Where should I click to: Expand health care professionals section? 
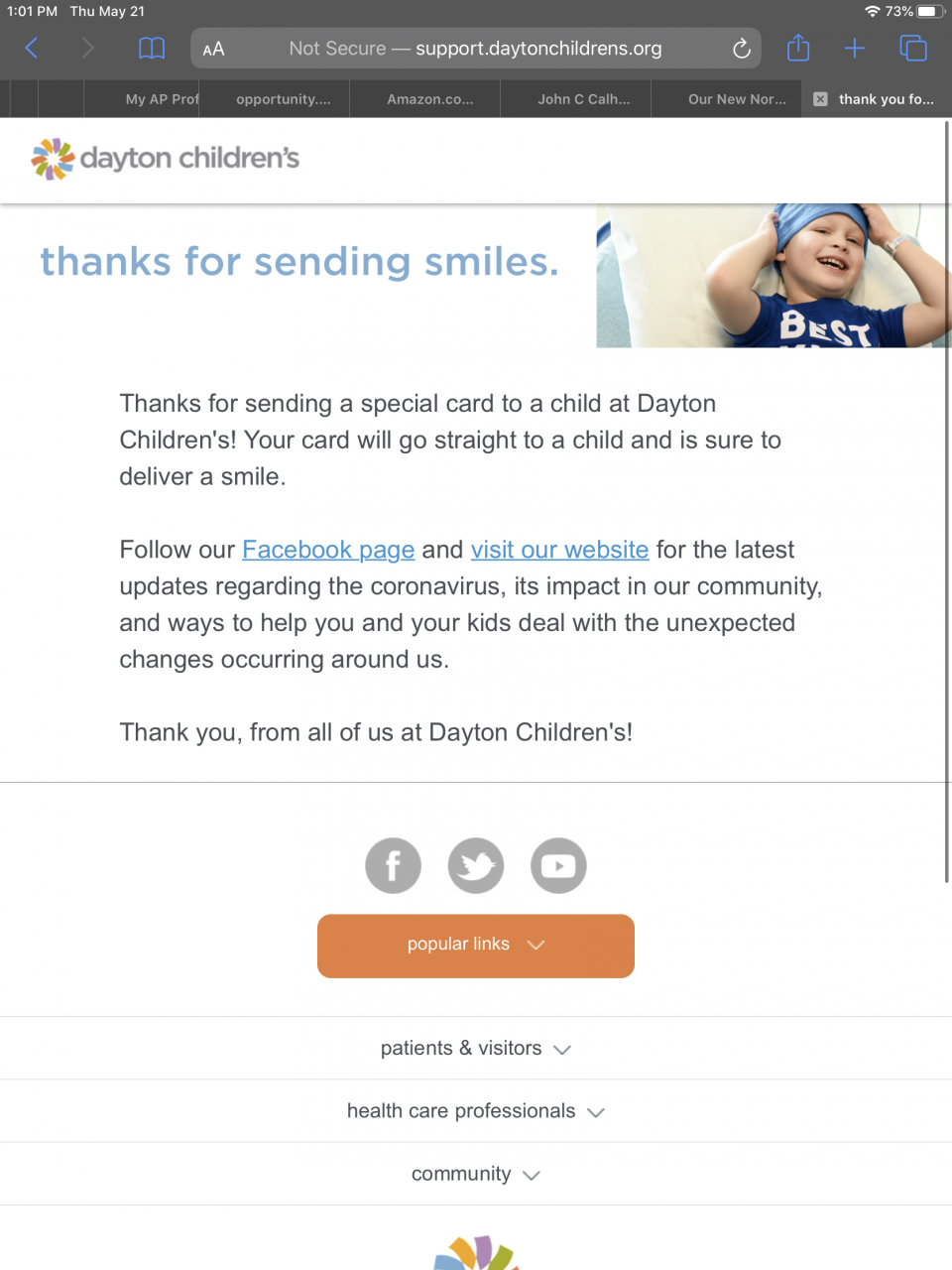(x=476, y=1111)
